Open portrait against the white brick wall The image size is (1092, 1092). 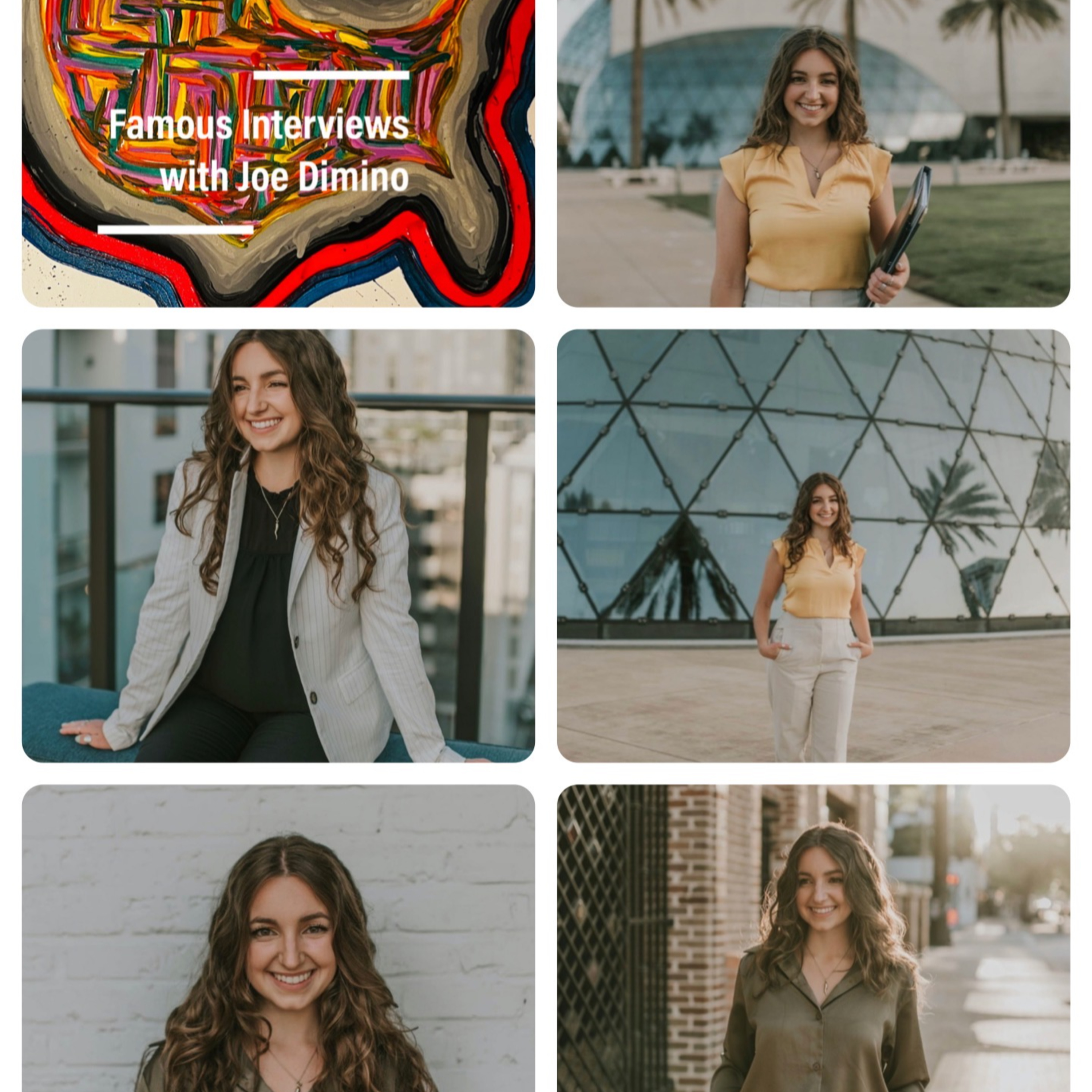[x=278, y=938]
